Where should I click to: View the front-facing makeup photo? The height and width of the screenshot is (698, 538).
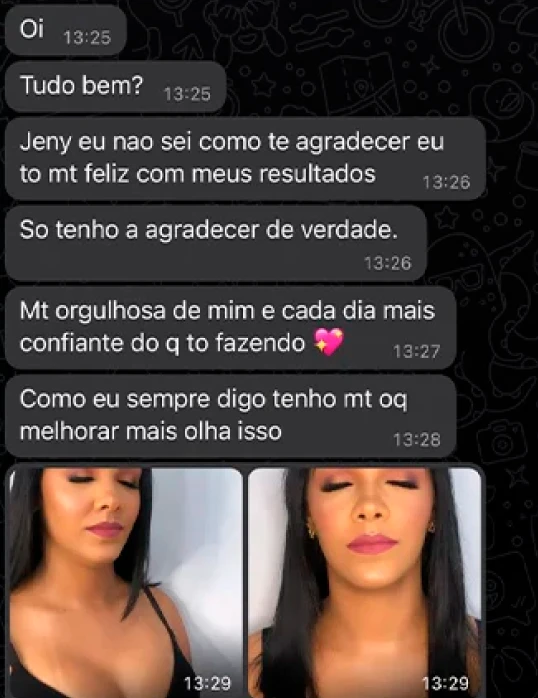[364, 582]
